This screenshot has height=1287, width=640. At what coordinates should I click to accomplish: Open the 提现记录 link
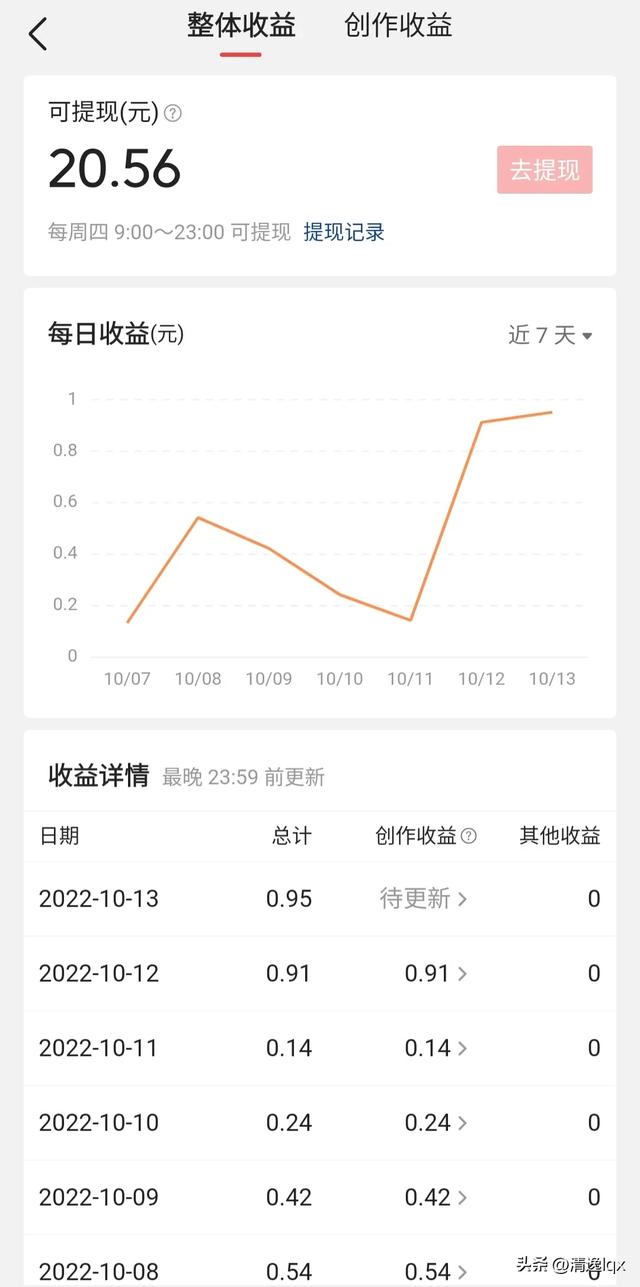[x=344, y=232]
